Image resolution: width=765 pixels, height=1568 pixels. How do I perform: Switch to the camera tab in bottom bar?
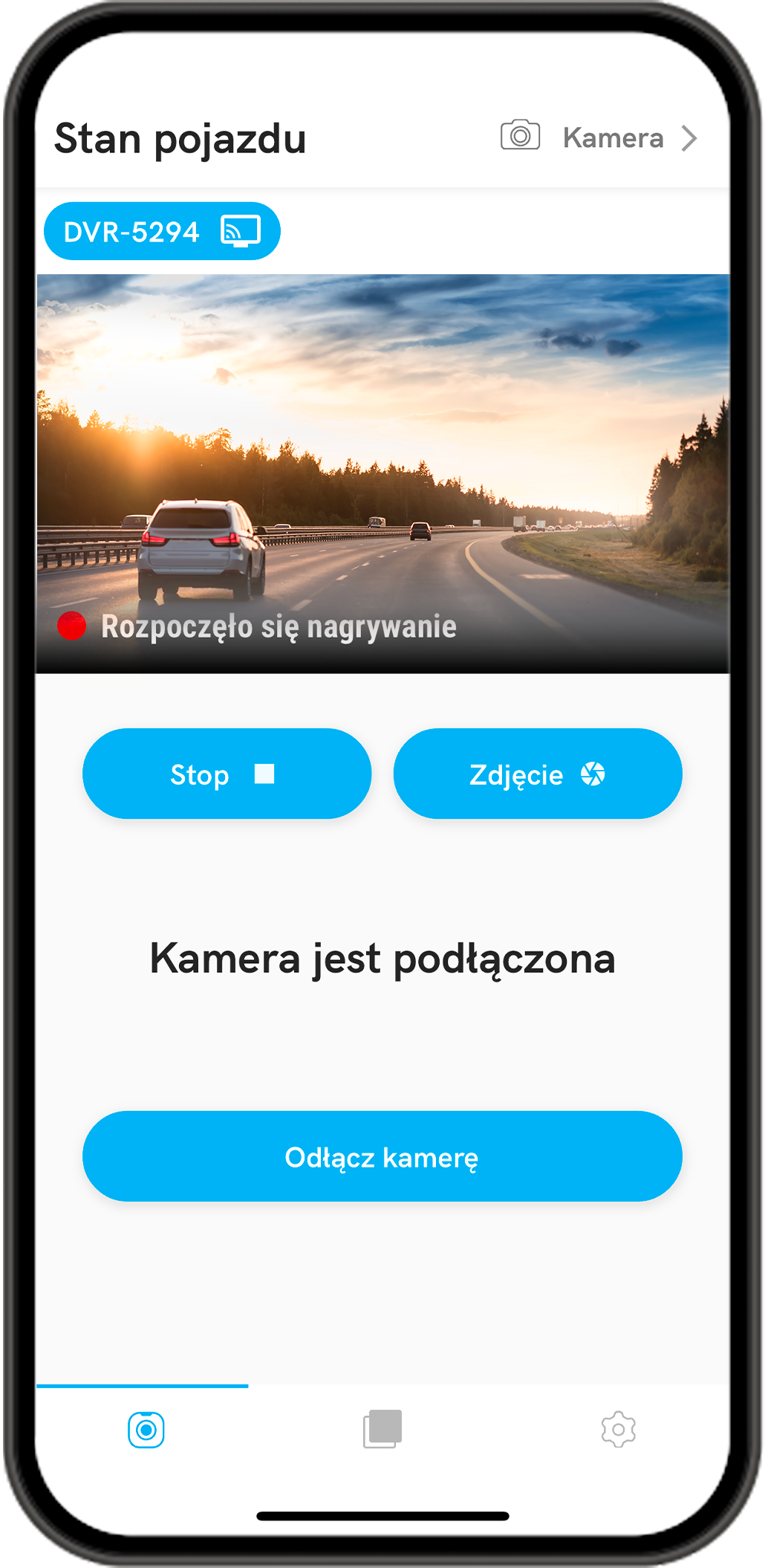(x=146, y=1430)
